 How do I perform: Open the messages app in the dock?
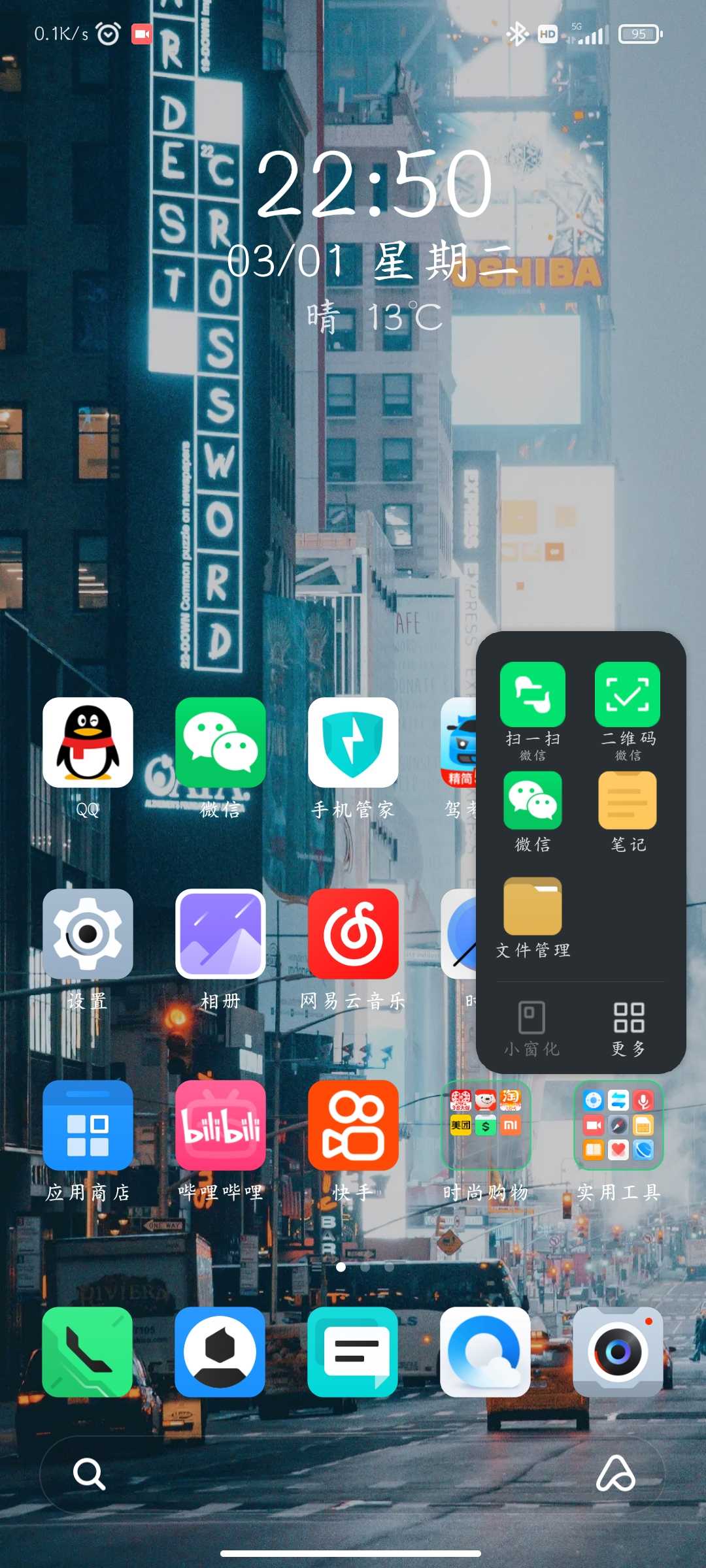(x=353, y=1352)
